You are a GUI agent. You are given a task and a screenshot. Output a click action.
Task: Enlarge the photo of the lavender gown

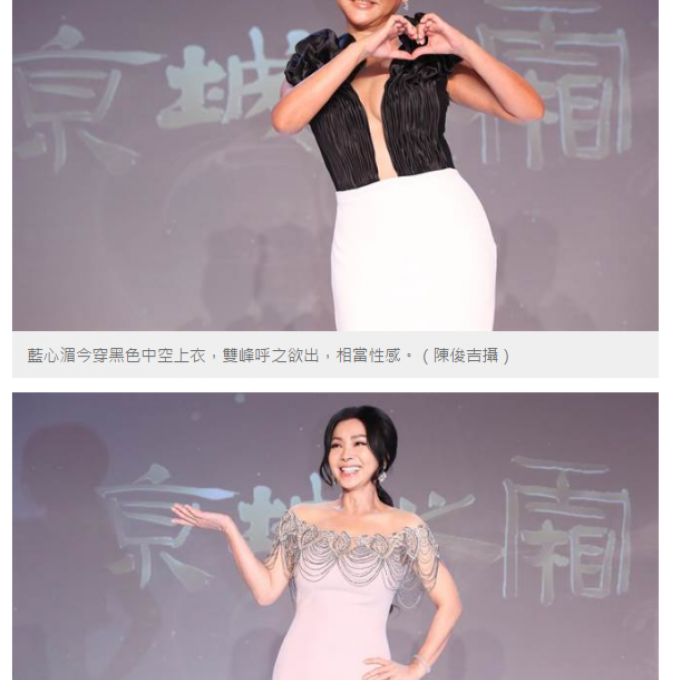(335, 535)
